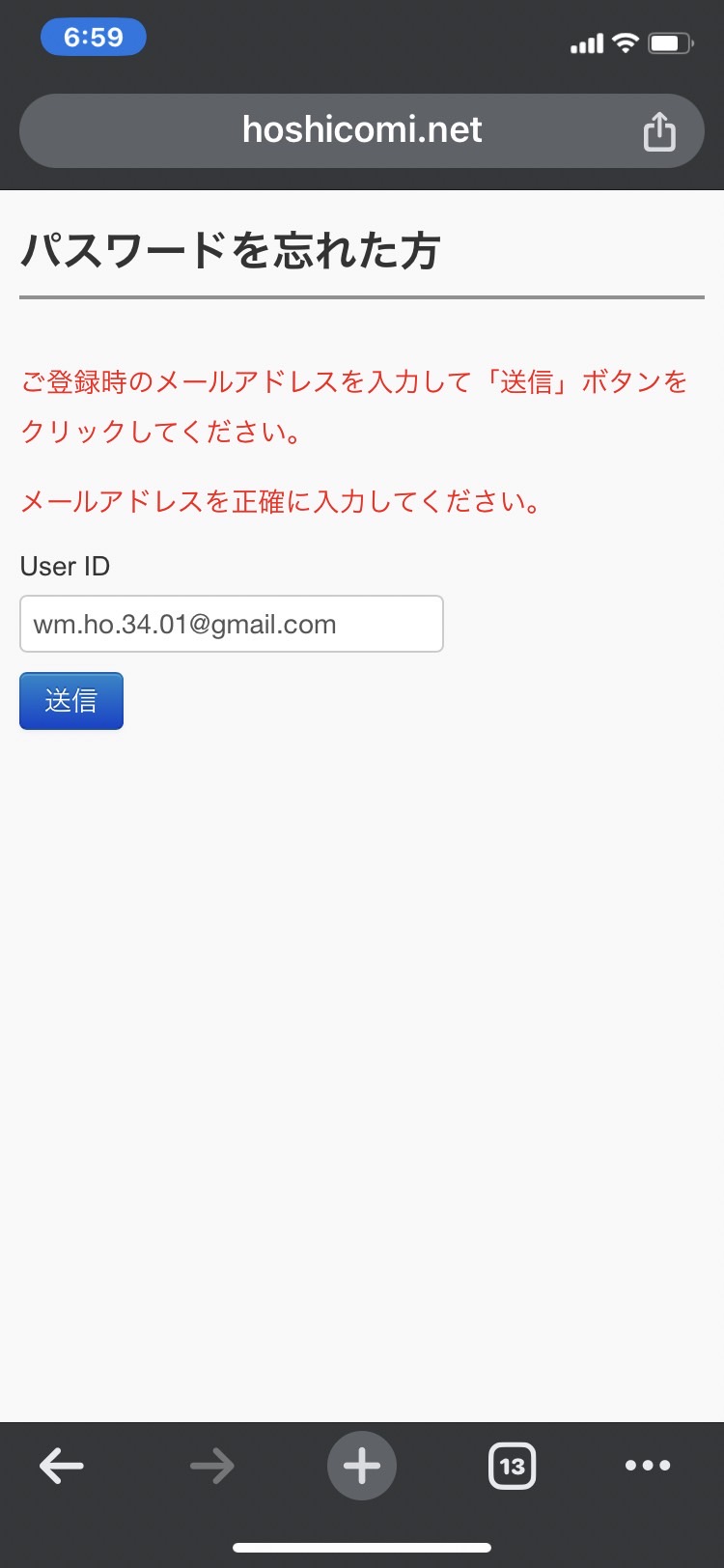The width and height of the screenshot is (724, 1568).
Task: Focus the User ID email field
Action: click(232, 624)
